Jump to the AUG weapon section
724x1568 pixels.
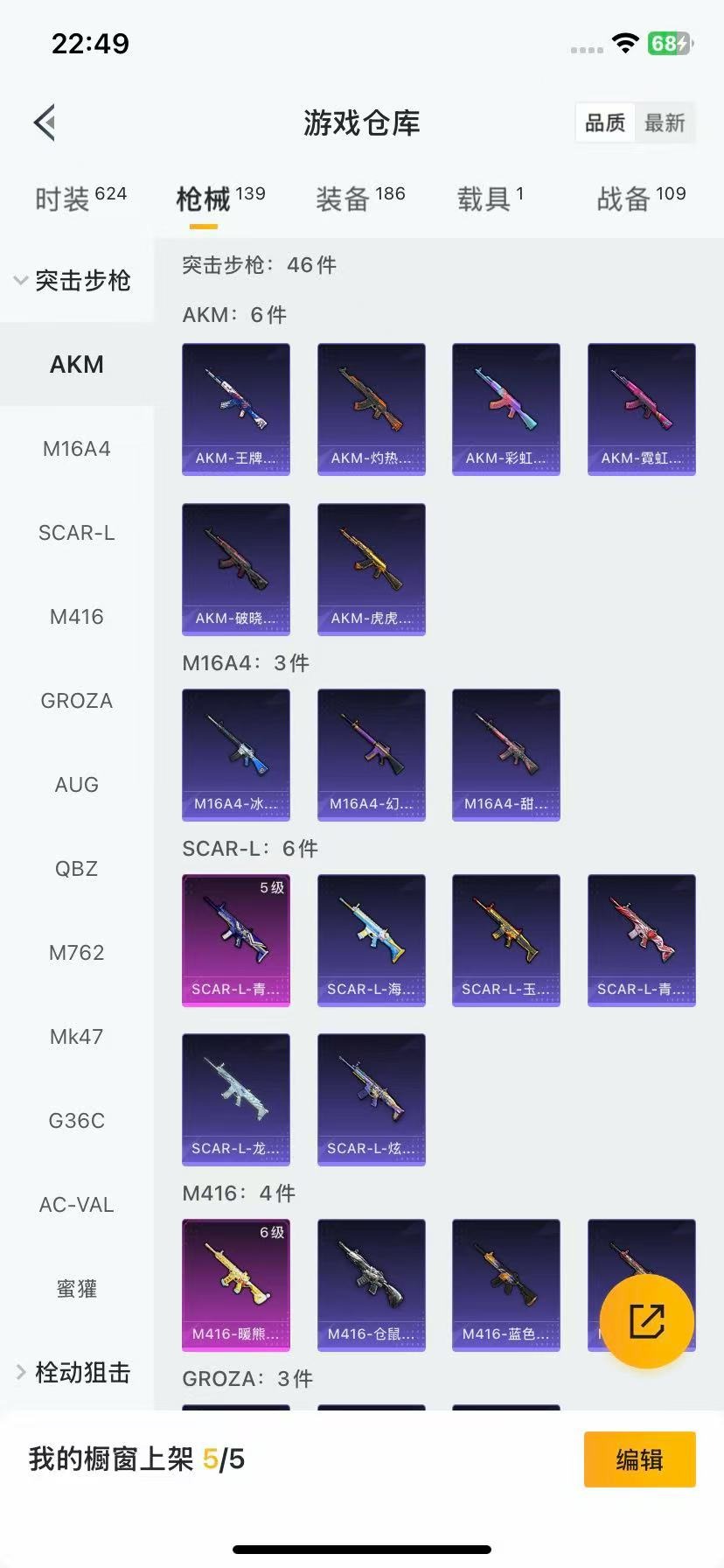pyautogui.click(x=77, y=785)
